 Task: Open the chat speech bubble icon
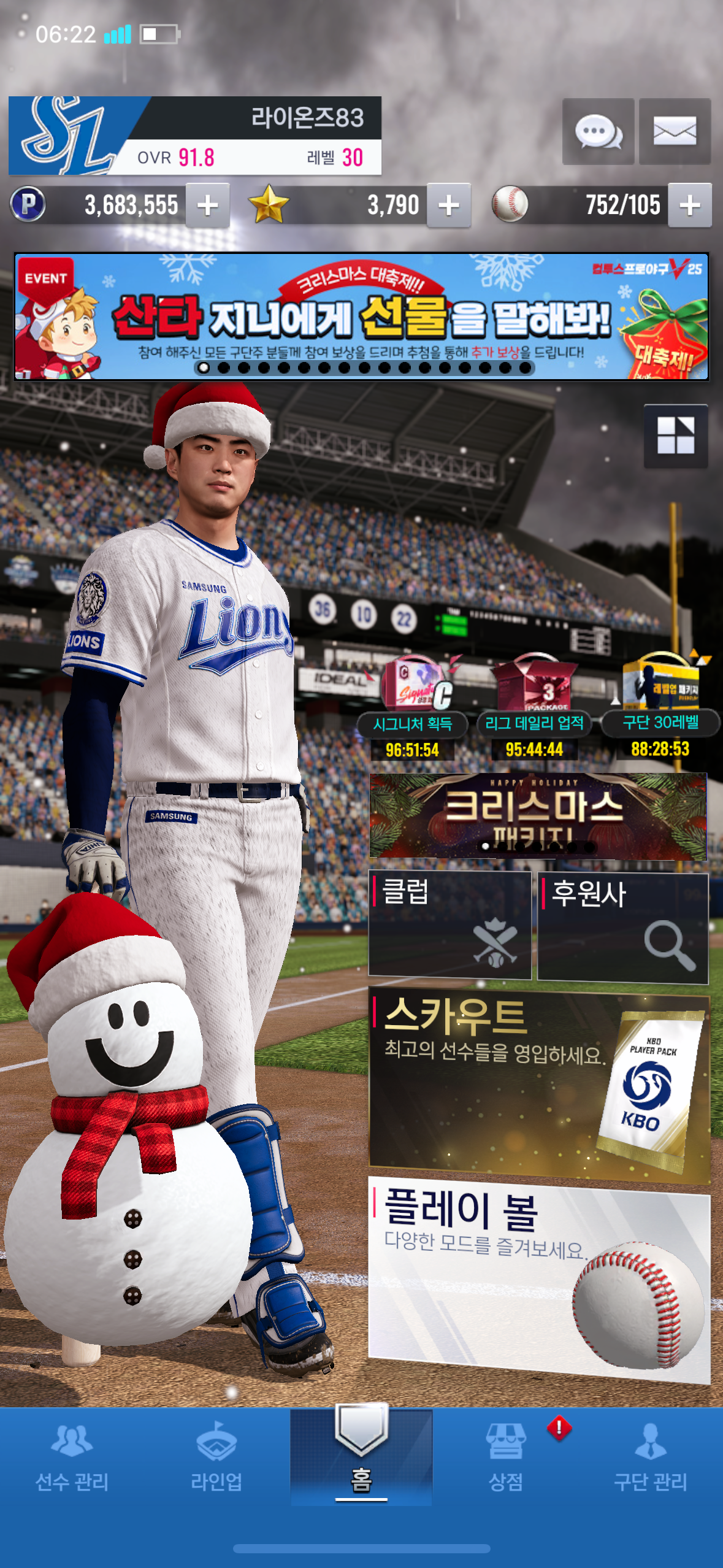tap(598, 131)
